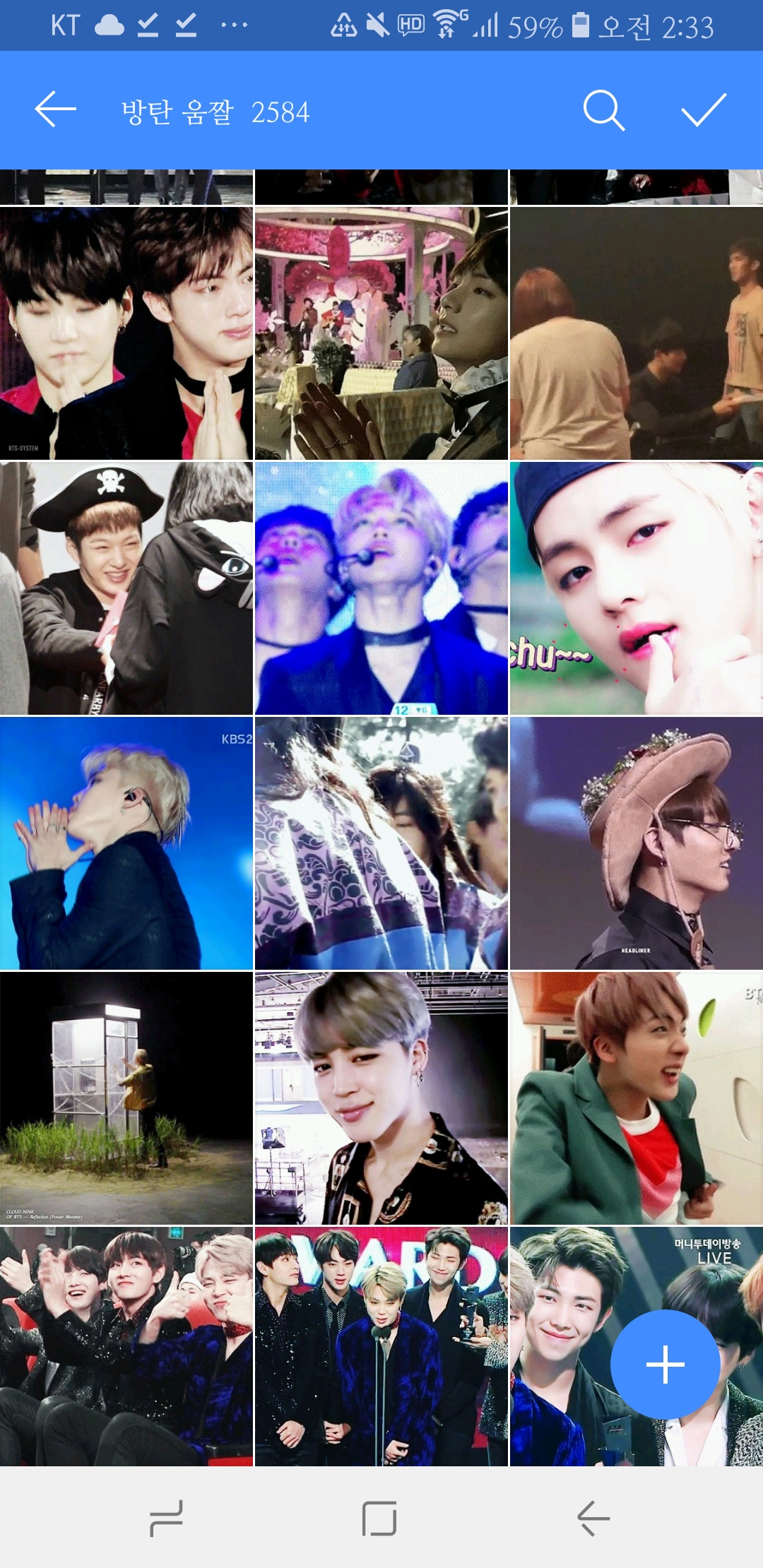Open the flower-decorated cowboy hat photo

636,843
